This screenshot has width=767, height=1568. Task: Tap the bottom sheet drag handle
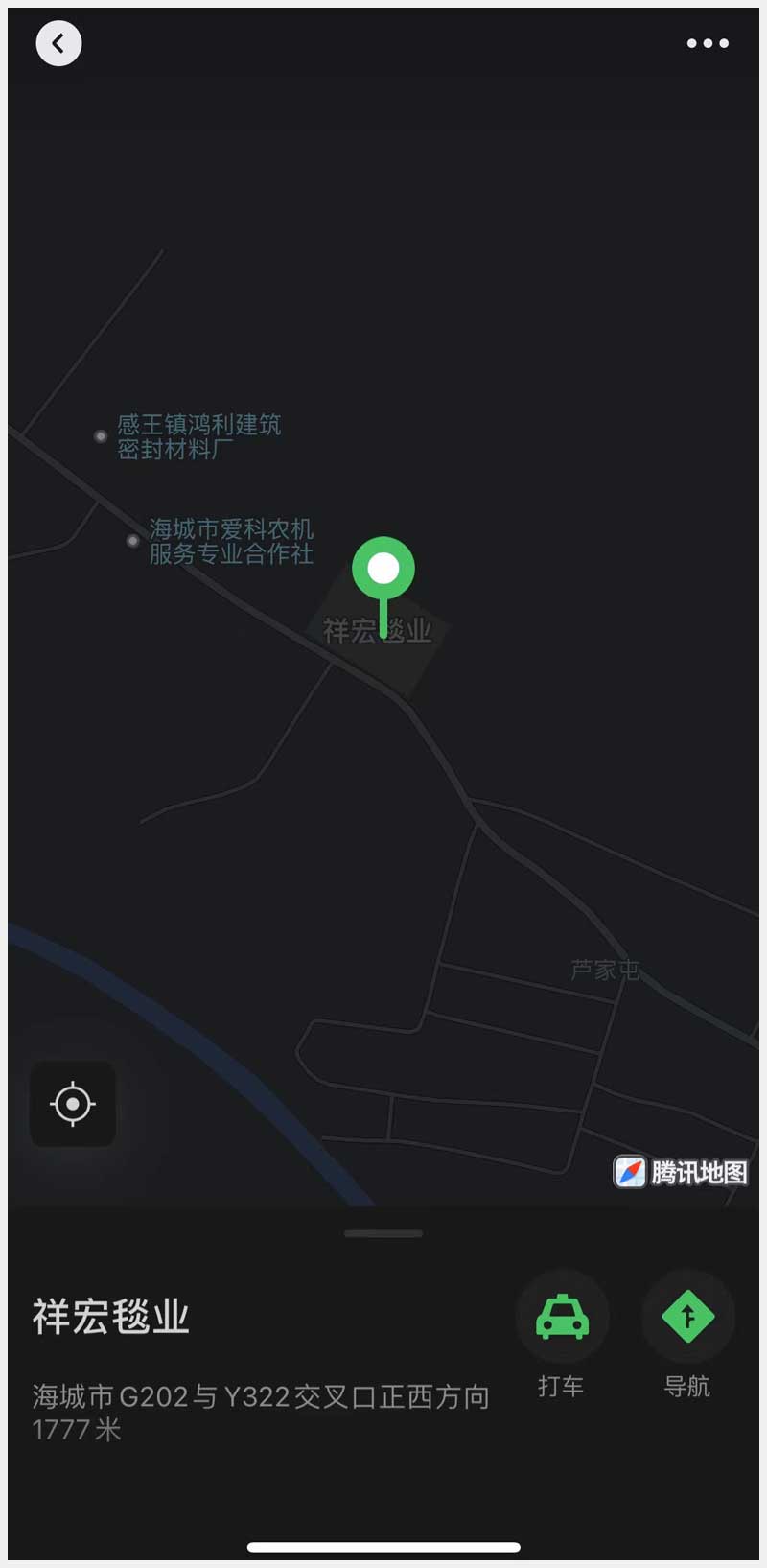pyautogui.click(x=383, y=1233)
